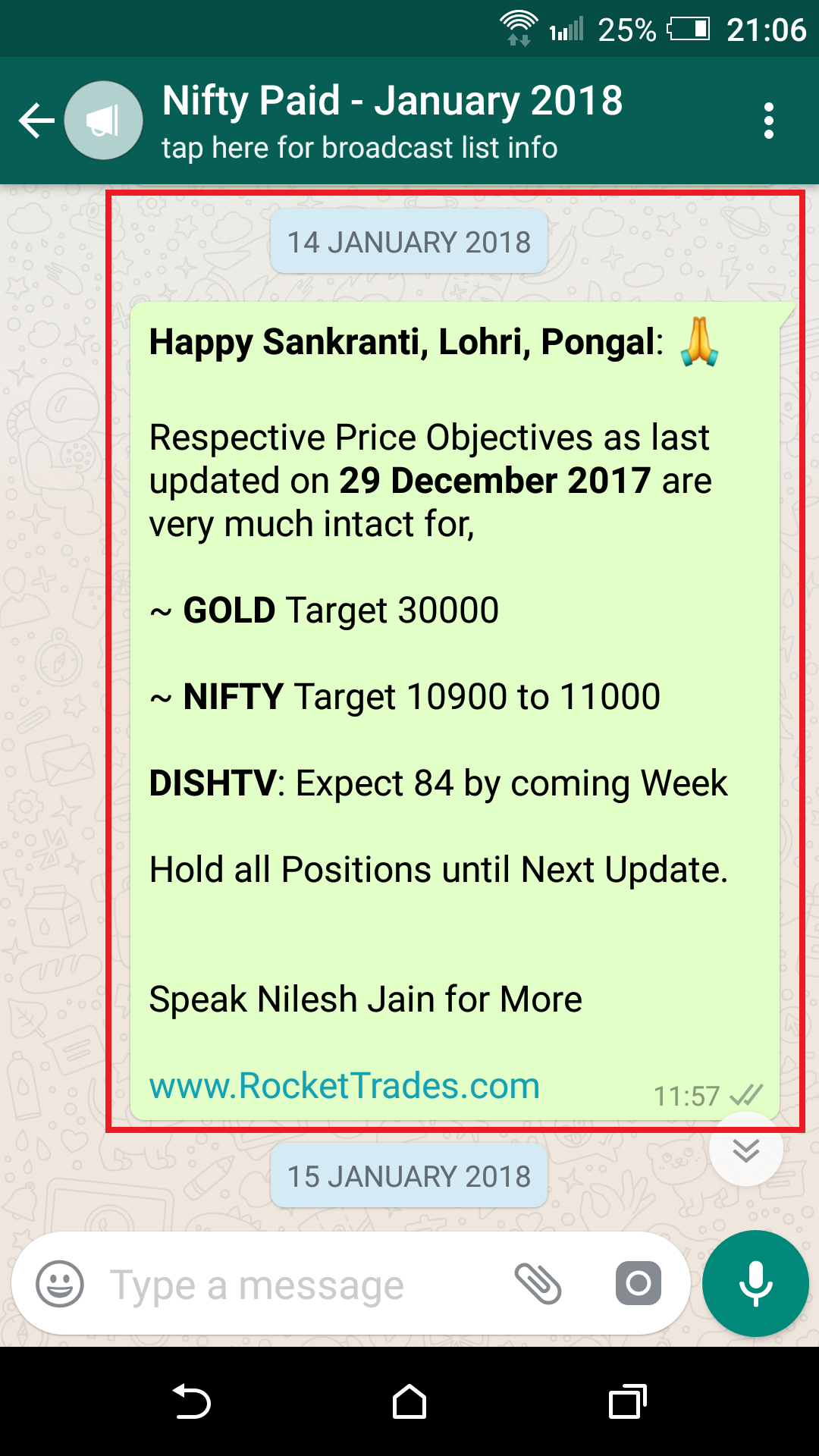This screenshot has height=1456, width=819.
Task: Open the recent apps view
Action: click(627, 1401)
